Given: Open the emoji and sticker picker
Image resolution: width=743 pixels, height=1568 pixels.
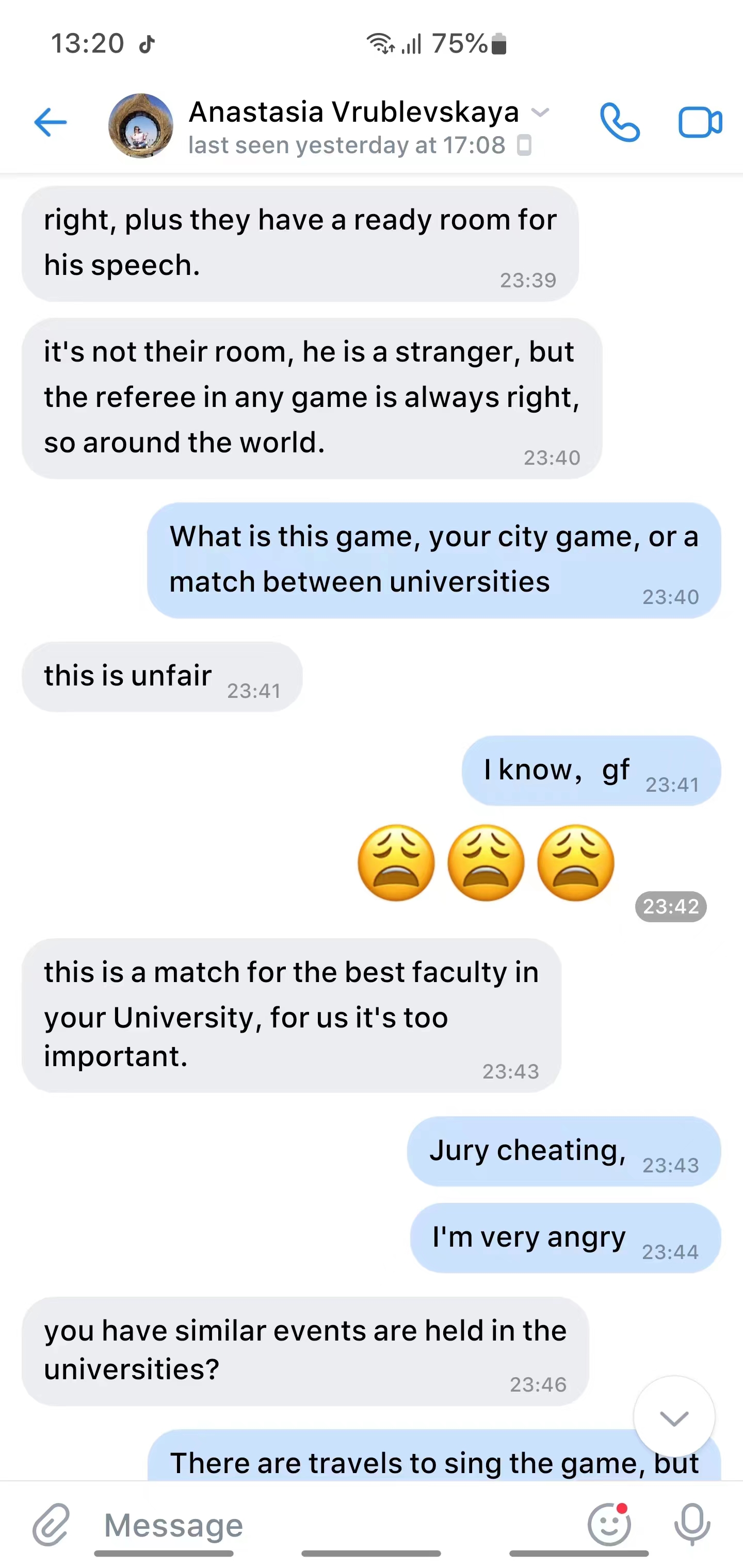Looking at the screenshot, I should (608, 1524).
